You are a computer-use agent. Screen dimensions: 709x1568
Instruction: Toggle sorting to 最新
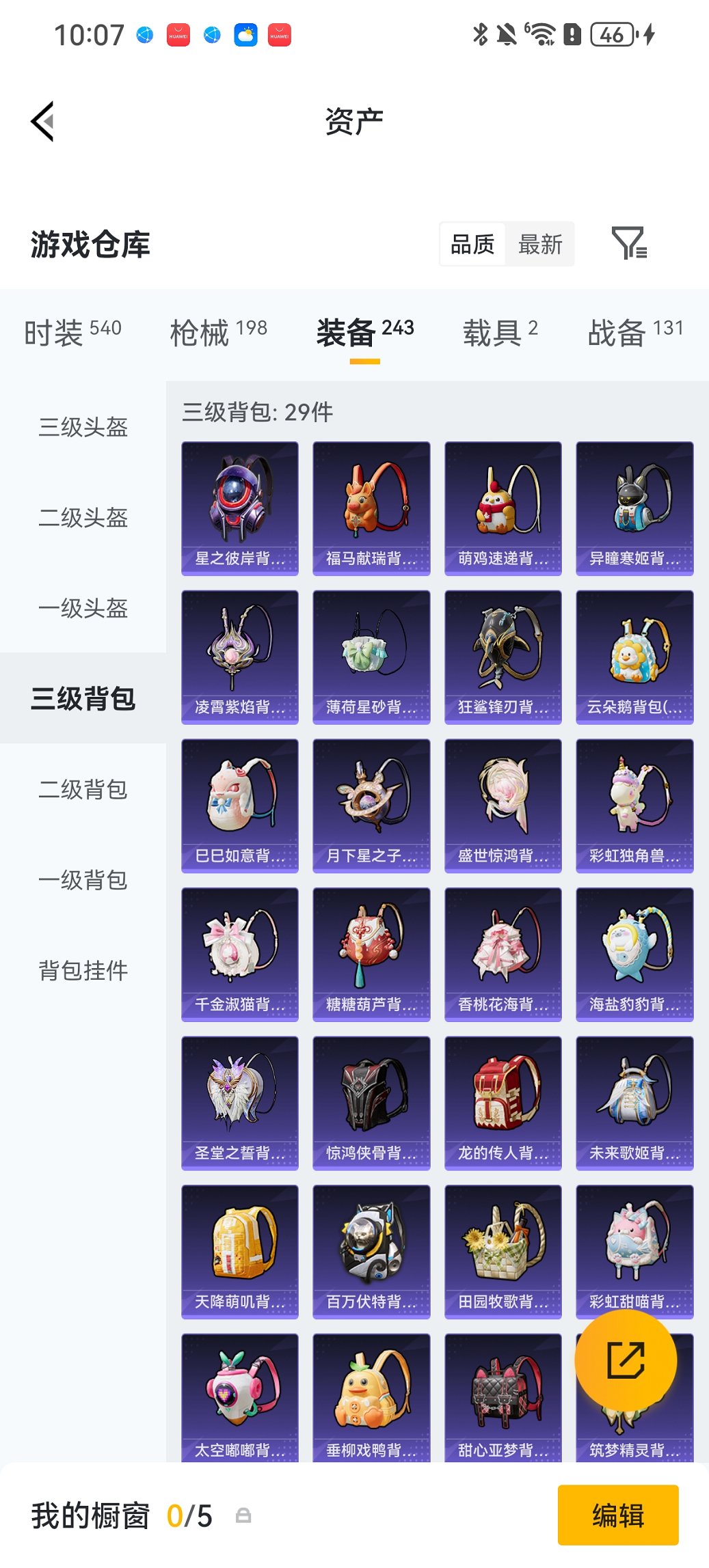point(540,244)
